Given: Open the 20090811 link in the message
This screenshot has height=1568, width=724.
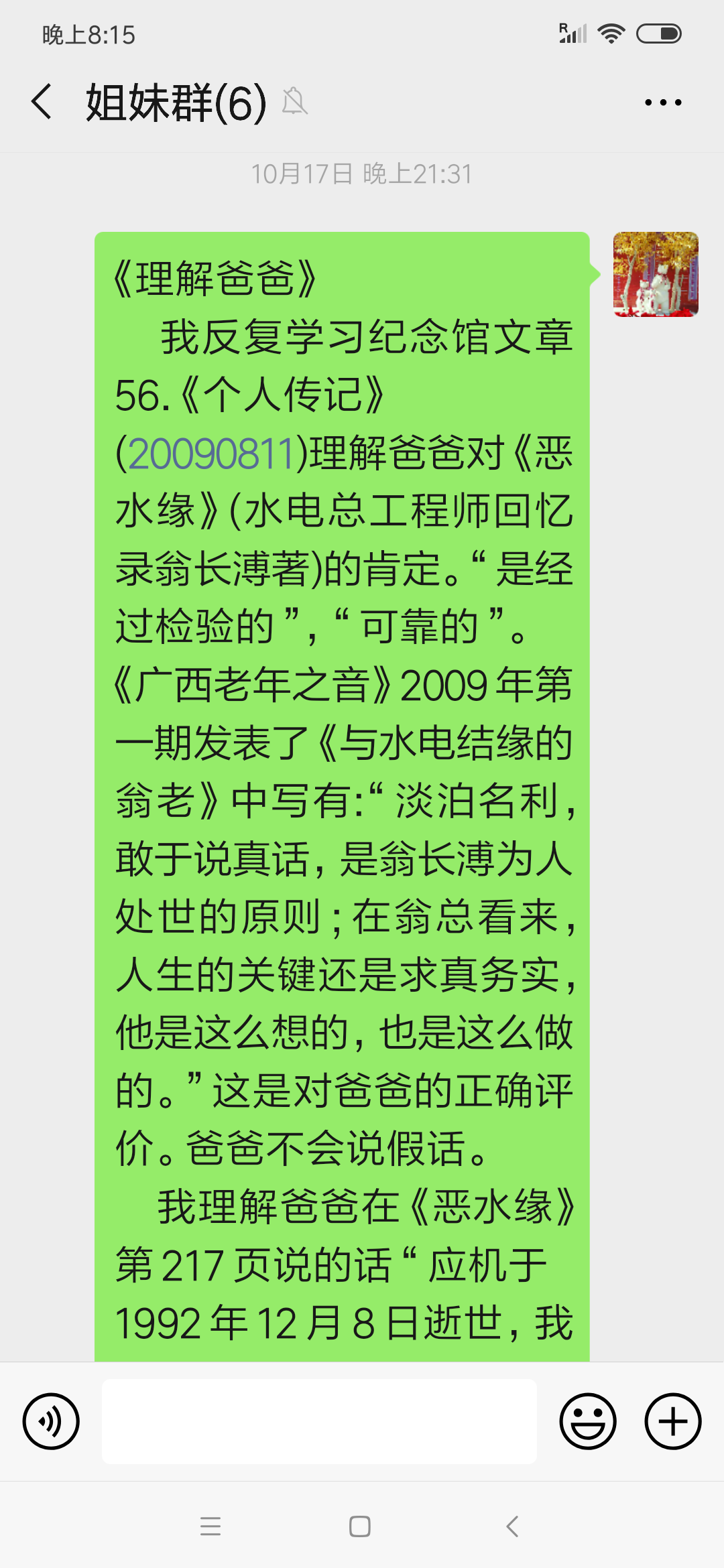Looking at the screenshot, I should coord(211,454).
